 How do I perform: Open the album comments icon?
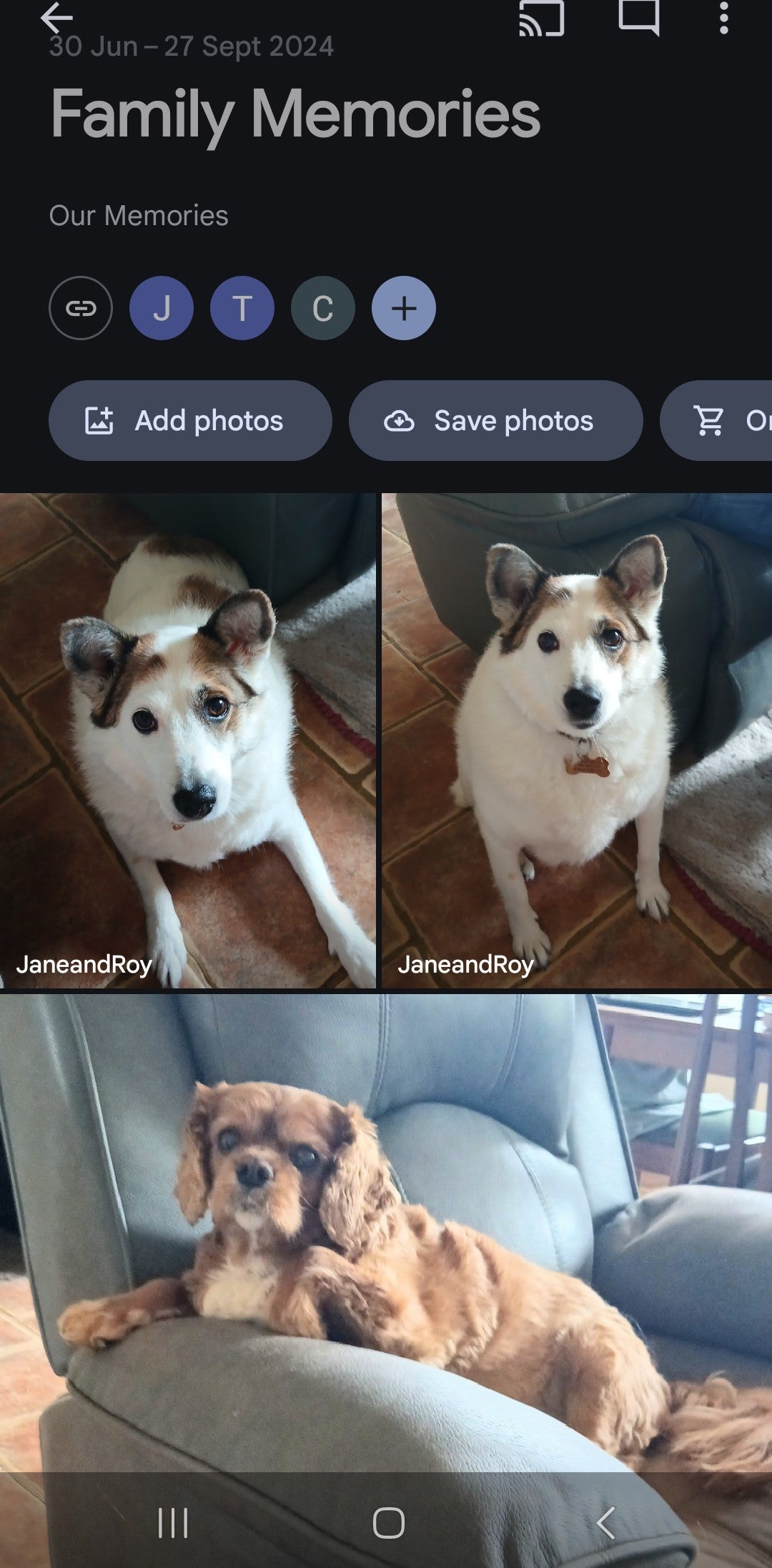click(638, 18)
